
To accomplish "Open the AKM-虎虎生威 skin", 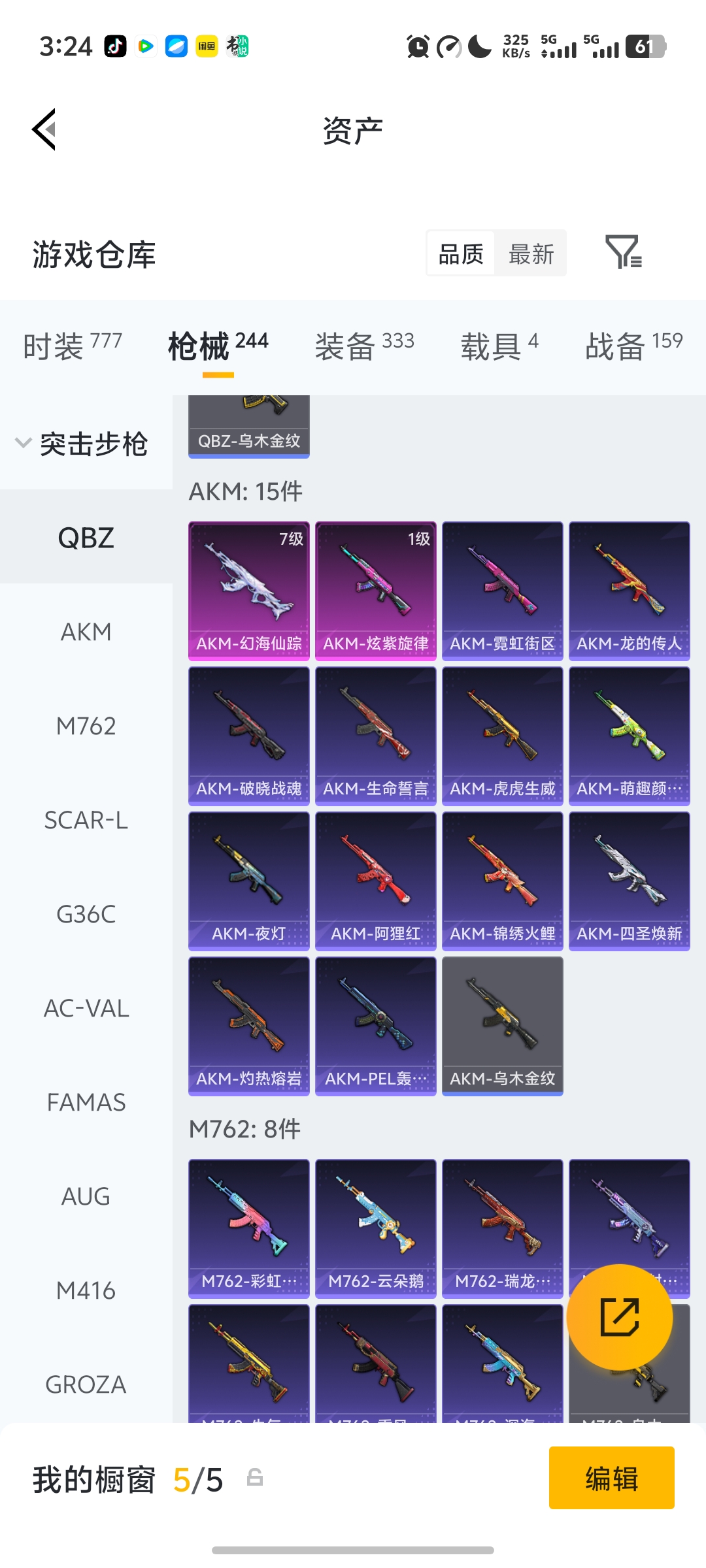I will click(502, 736).
